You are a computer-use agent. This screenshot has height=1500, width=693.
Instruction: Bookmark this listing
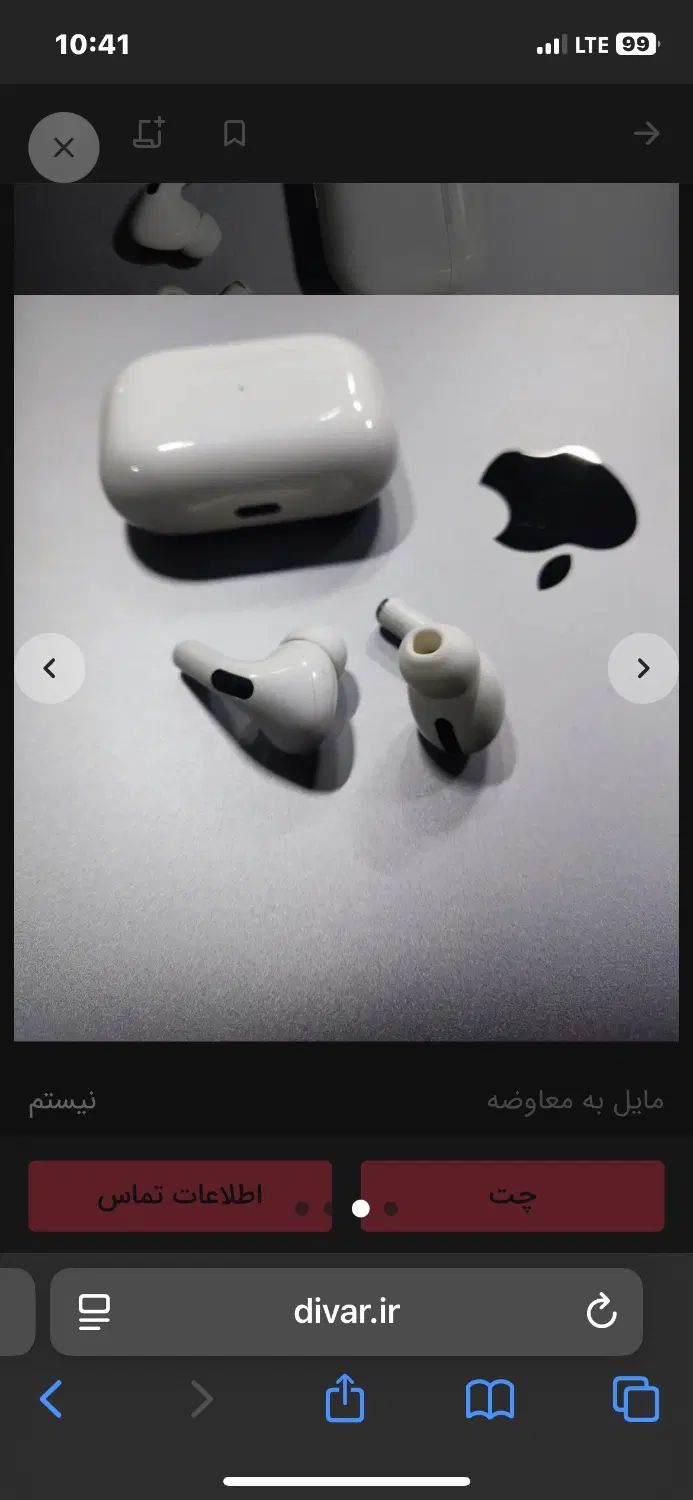point(234,134)
